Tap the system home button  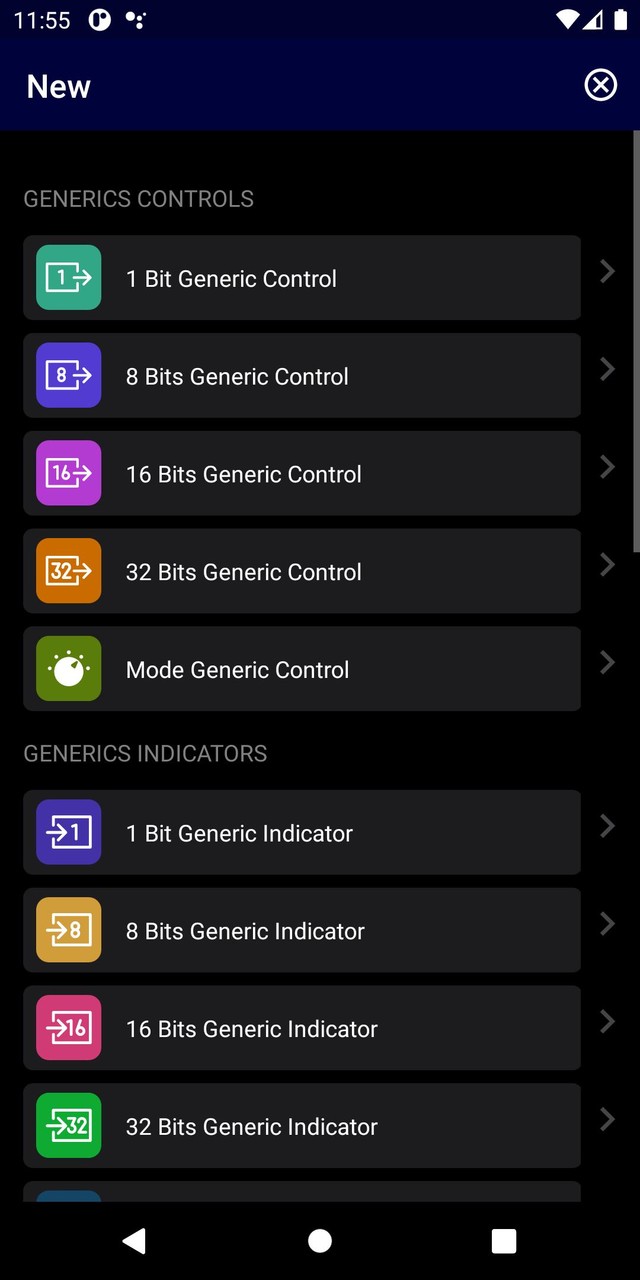coord(320,1241)
